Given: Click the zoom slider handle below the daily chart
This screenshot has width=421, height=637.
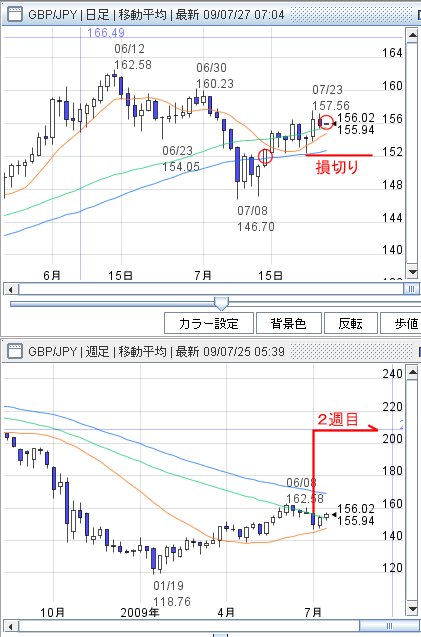Looking at the screenshot, I should (x=221, y=303).
